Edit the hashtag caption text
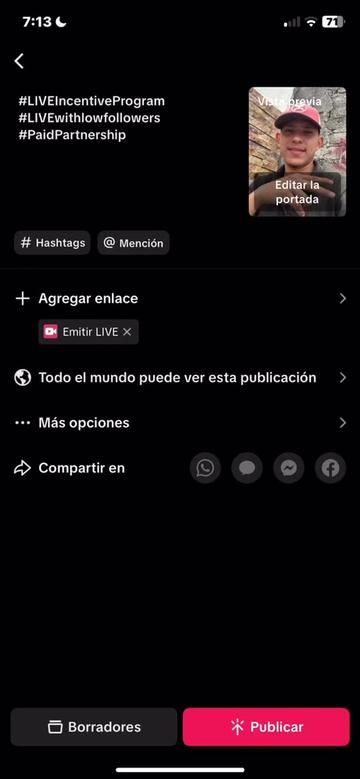This screenshot has height=779, width=360. [x=92, y=118]
